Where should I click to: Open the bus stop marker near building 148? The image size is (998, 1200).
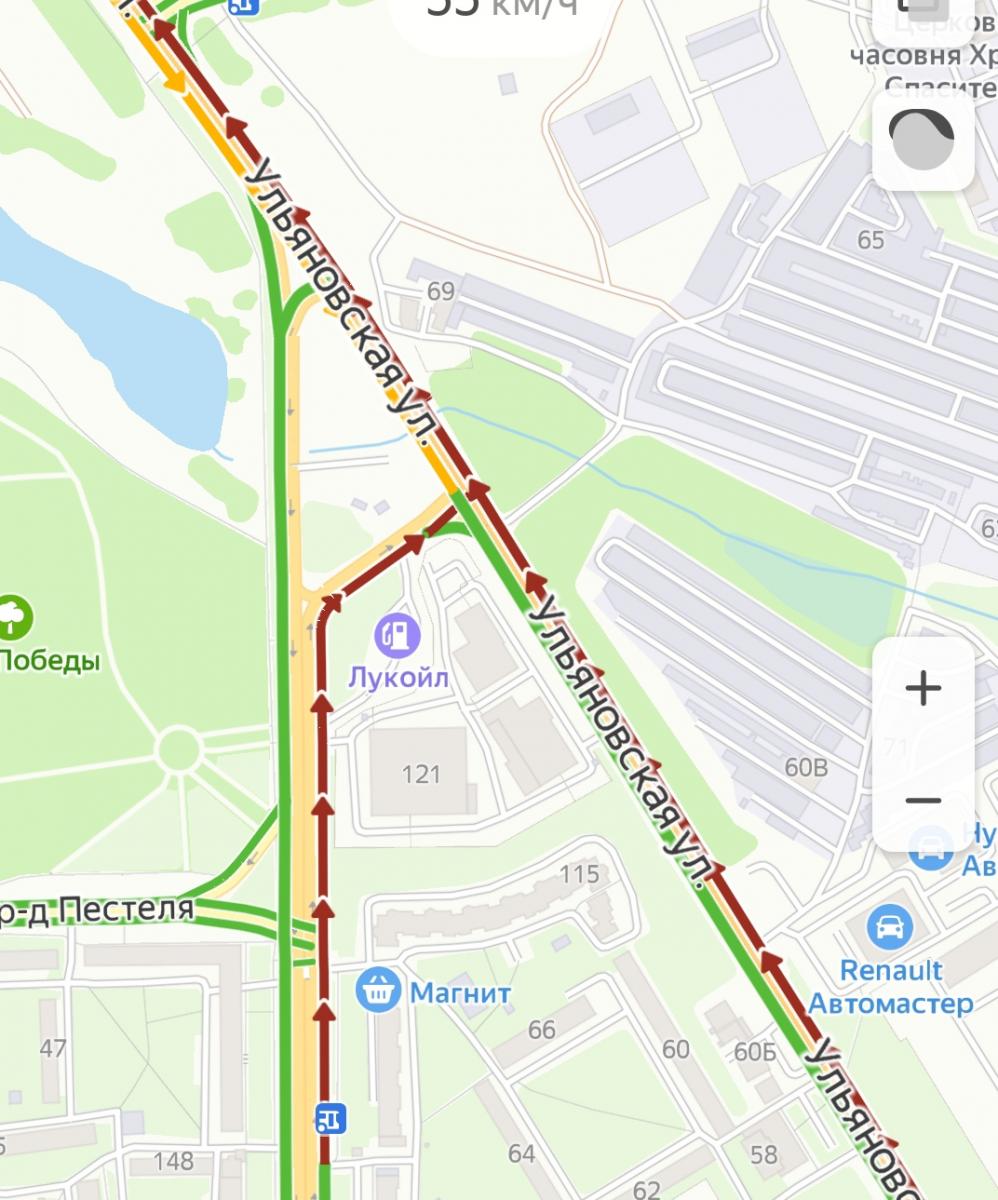(329, 1117)
